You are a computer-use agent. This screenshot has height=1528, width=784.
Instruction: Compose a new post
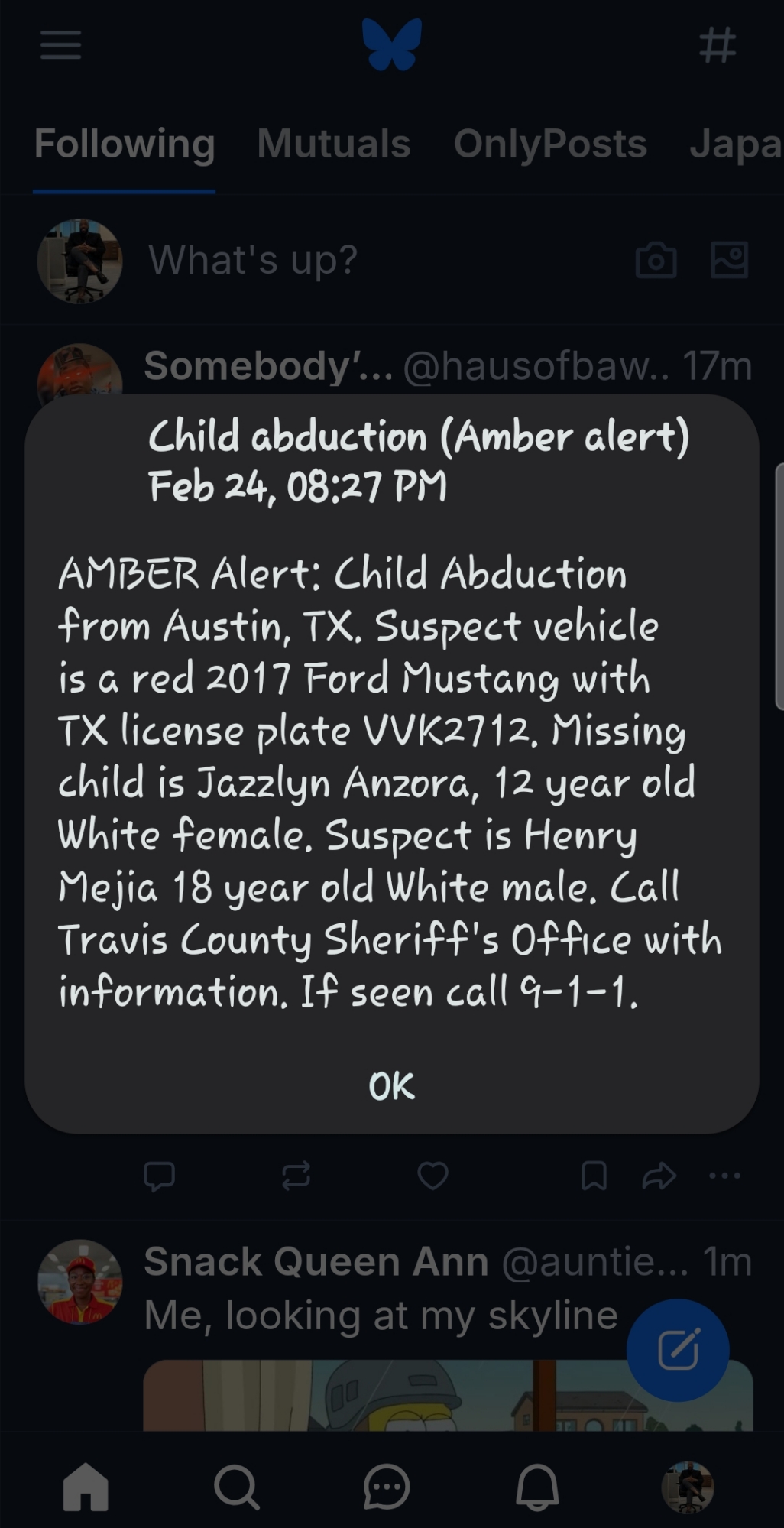[678, 1350]
